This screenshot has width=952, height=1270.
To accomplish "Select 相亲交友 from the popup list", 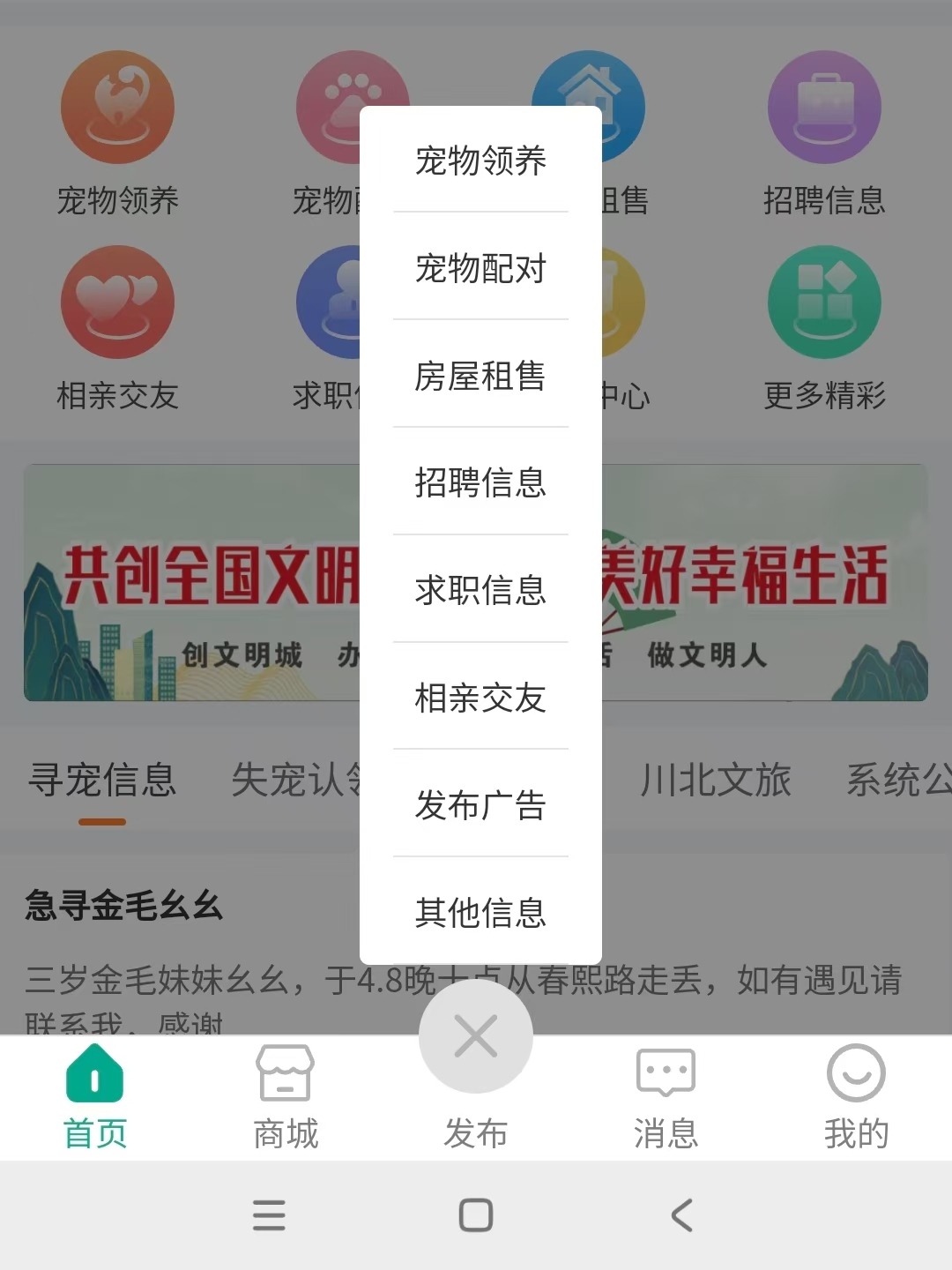I will click(x=480, y=698).
